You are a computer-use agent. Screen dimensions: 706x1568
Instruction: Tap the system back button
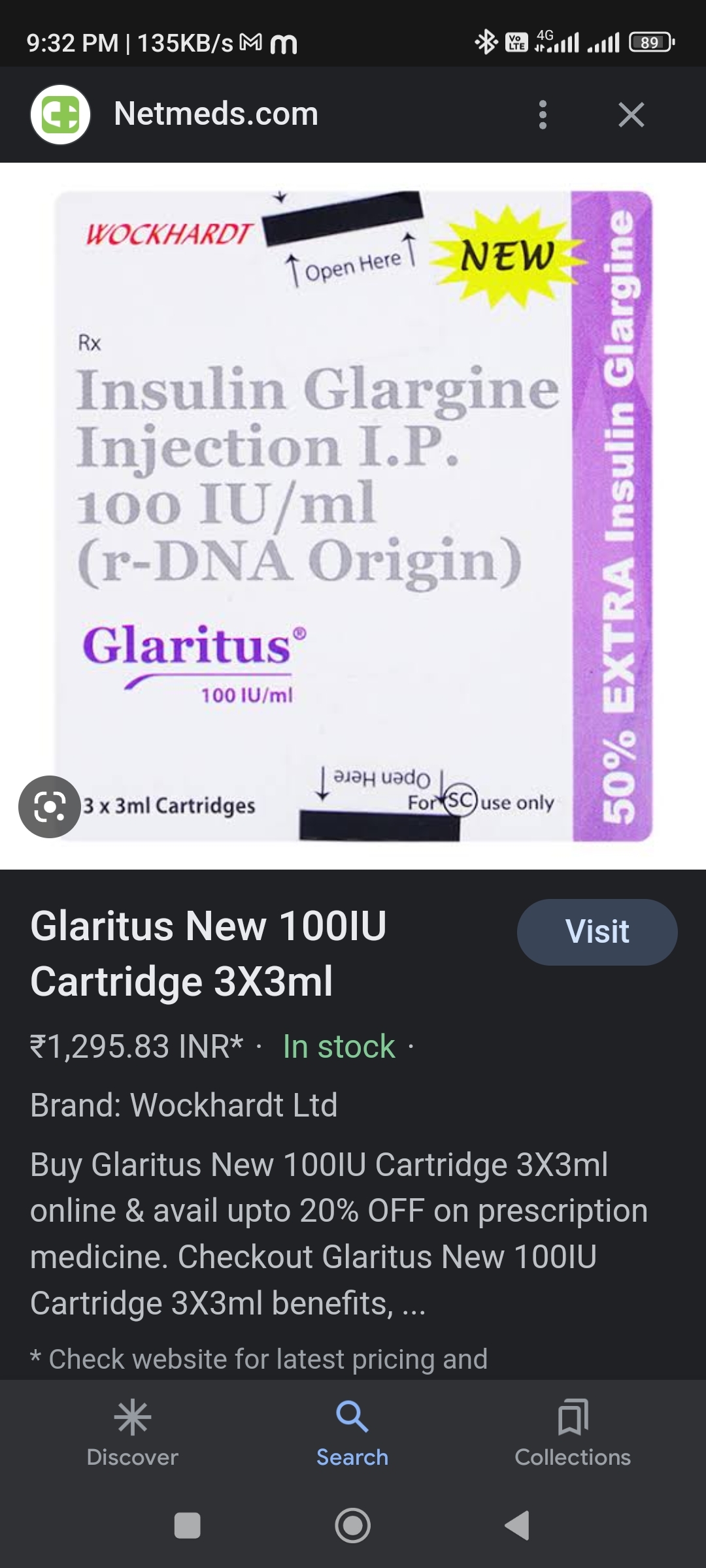(x=517, y=1526)
